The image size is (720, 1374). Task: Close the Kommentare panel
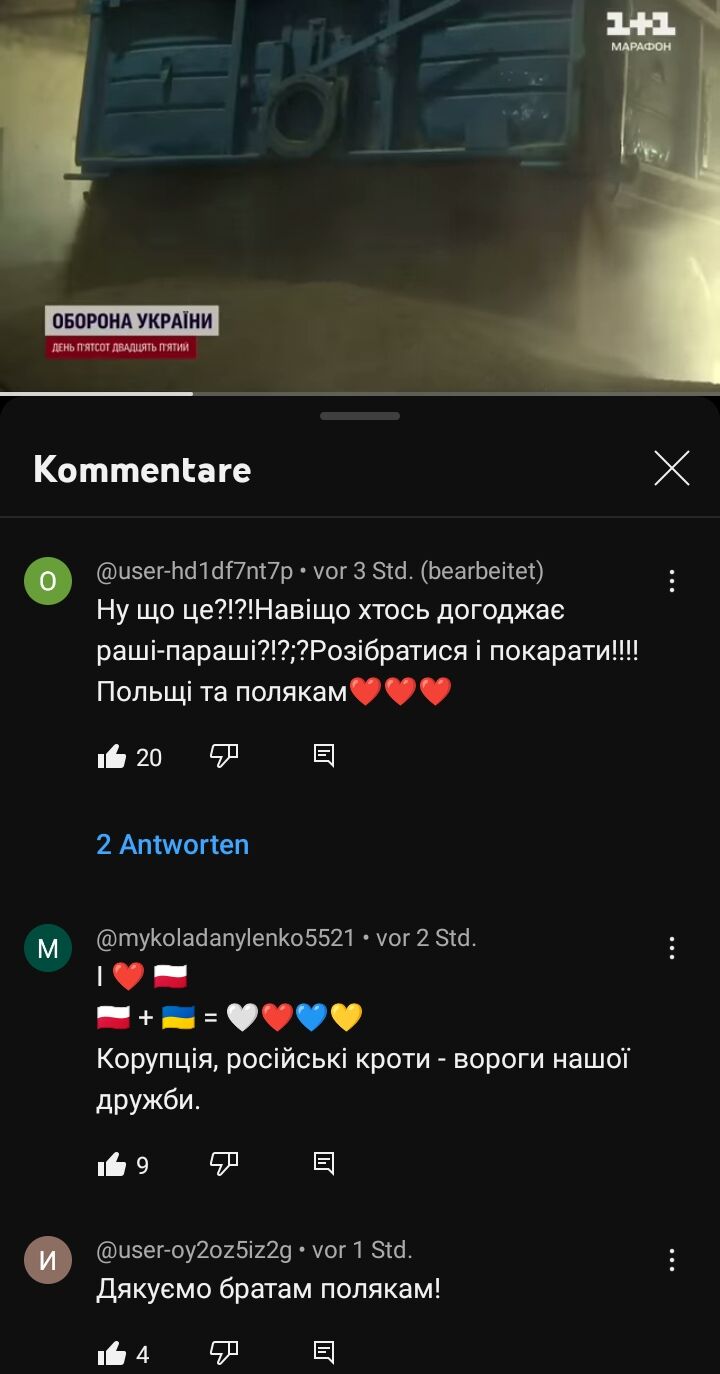(x=671, y=468)
